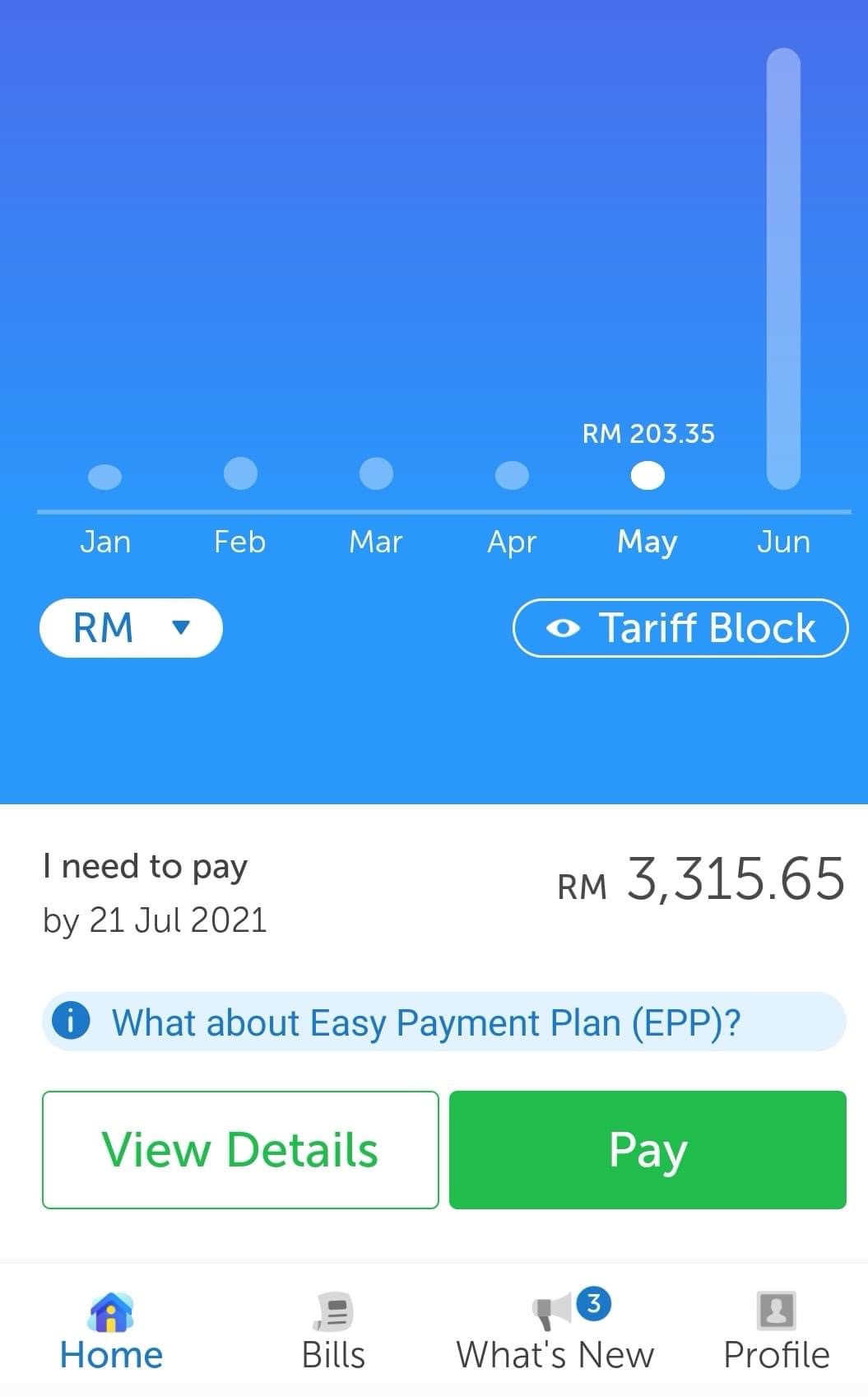Select the Apr data point
The width and height of the screenshot is (868, 1397).
pos(512,475)
